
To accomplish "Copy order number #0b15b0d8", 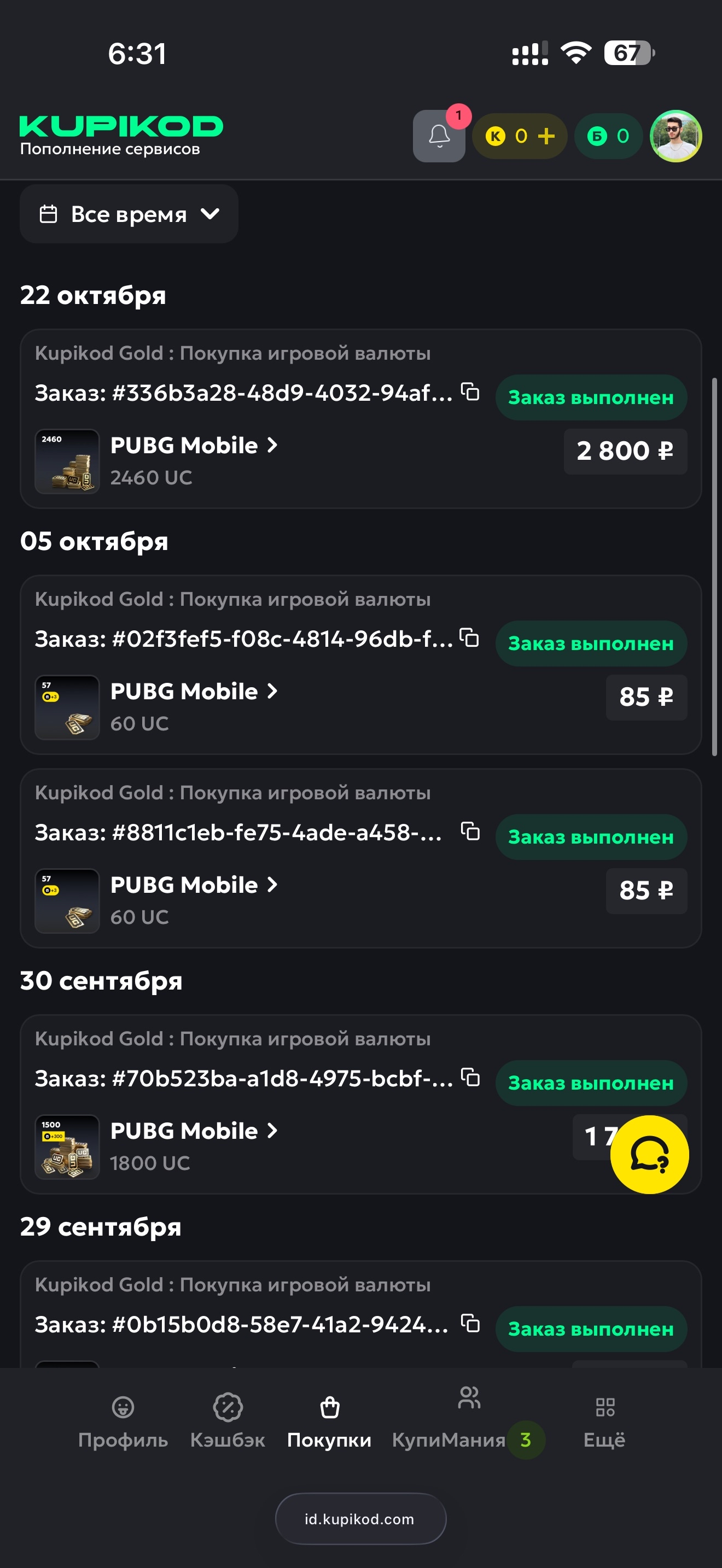I will [x=470, y=1323].
